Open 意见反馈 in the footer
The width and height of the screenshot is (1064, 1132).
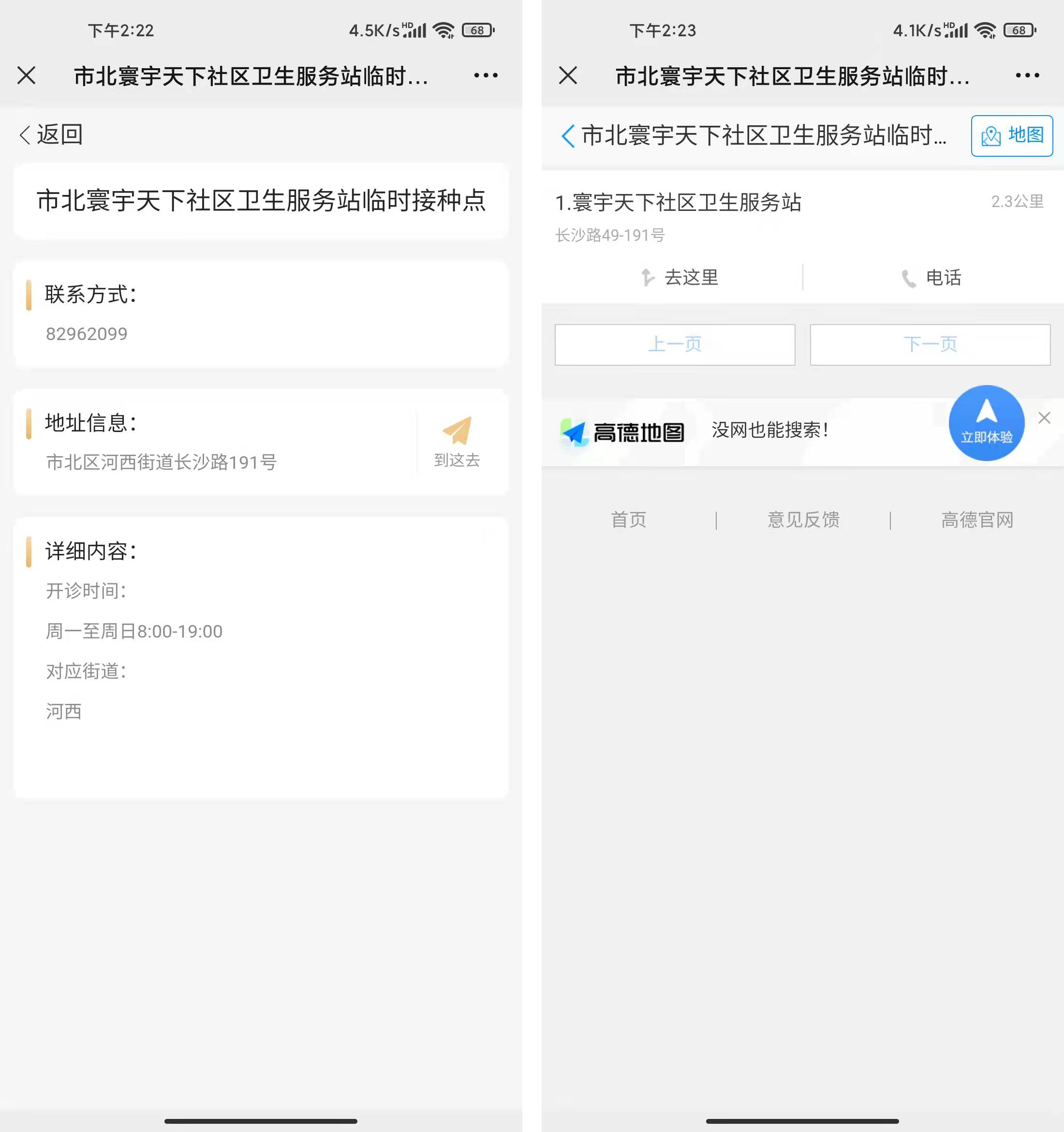coord(803,519)
